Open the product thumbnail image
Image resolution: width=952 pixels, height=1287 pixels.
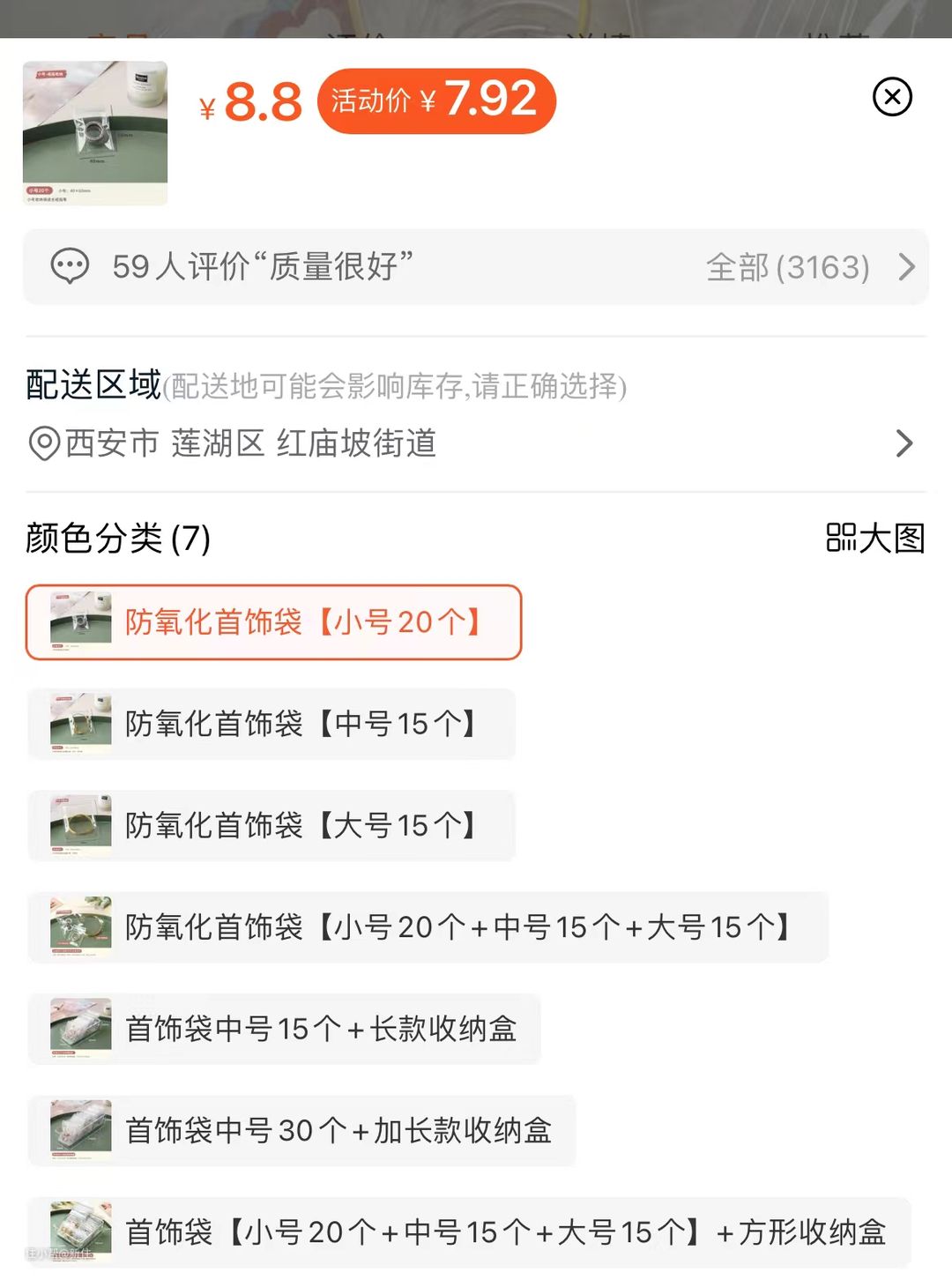[x=95, y=133]
